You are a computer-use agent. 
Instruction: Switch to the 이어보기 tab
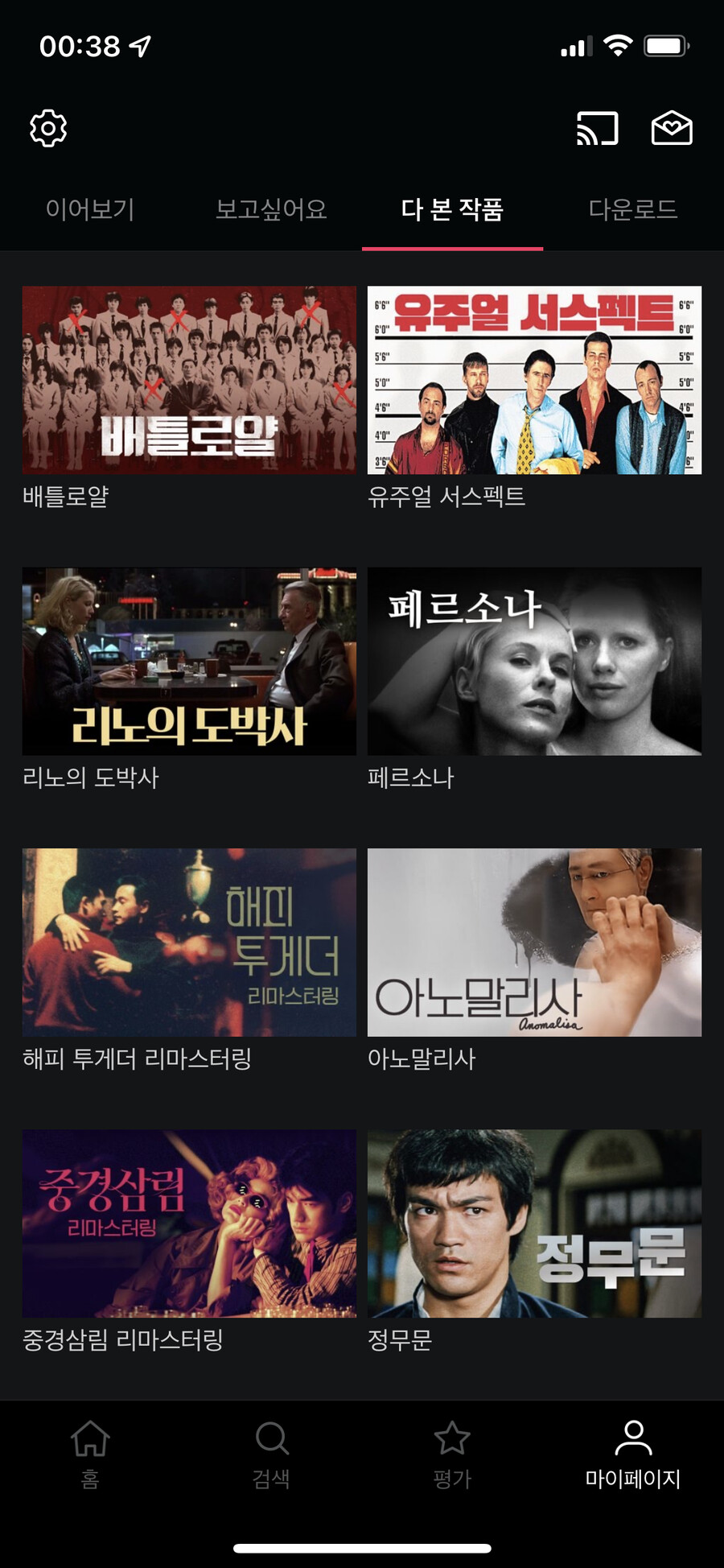91,210
